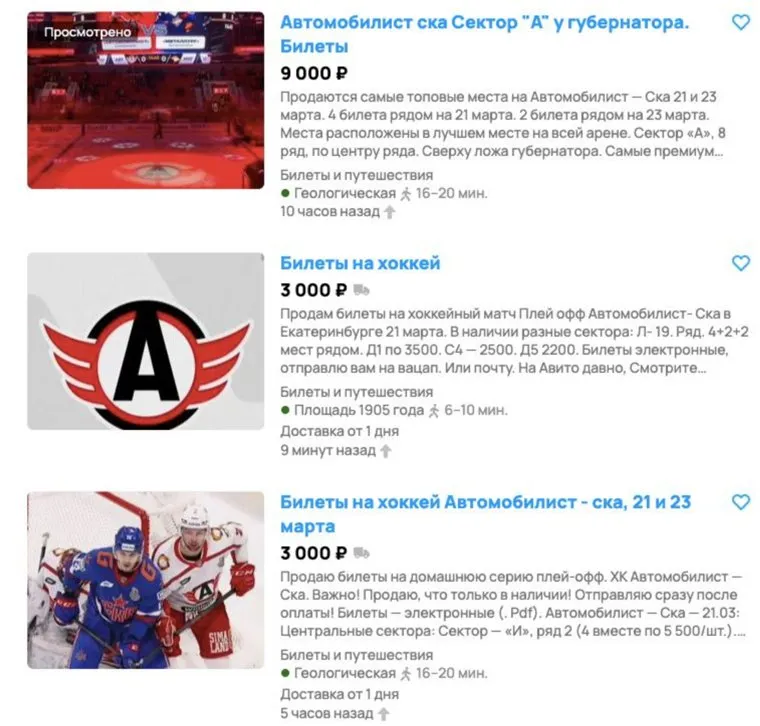
Task: Favorite the Сектор "А" у губернатора listing
Action: pos(740,22)
